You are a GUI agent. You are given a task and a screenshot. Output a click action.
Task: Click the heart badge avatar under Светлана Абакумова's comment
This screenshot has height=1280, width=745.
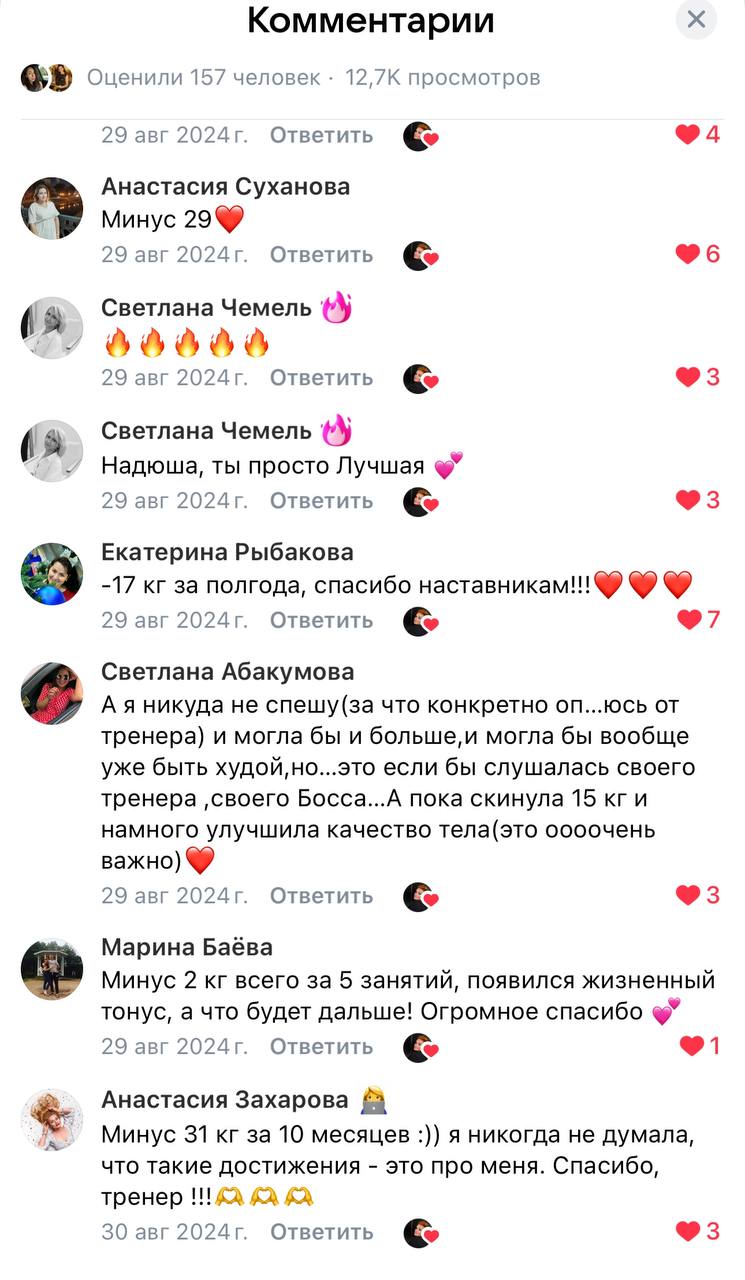tap(420, 895)
